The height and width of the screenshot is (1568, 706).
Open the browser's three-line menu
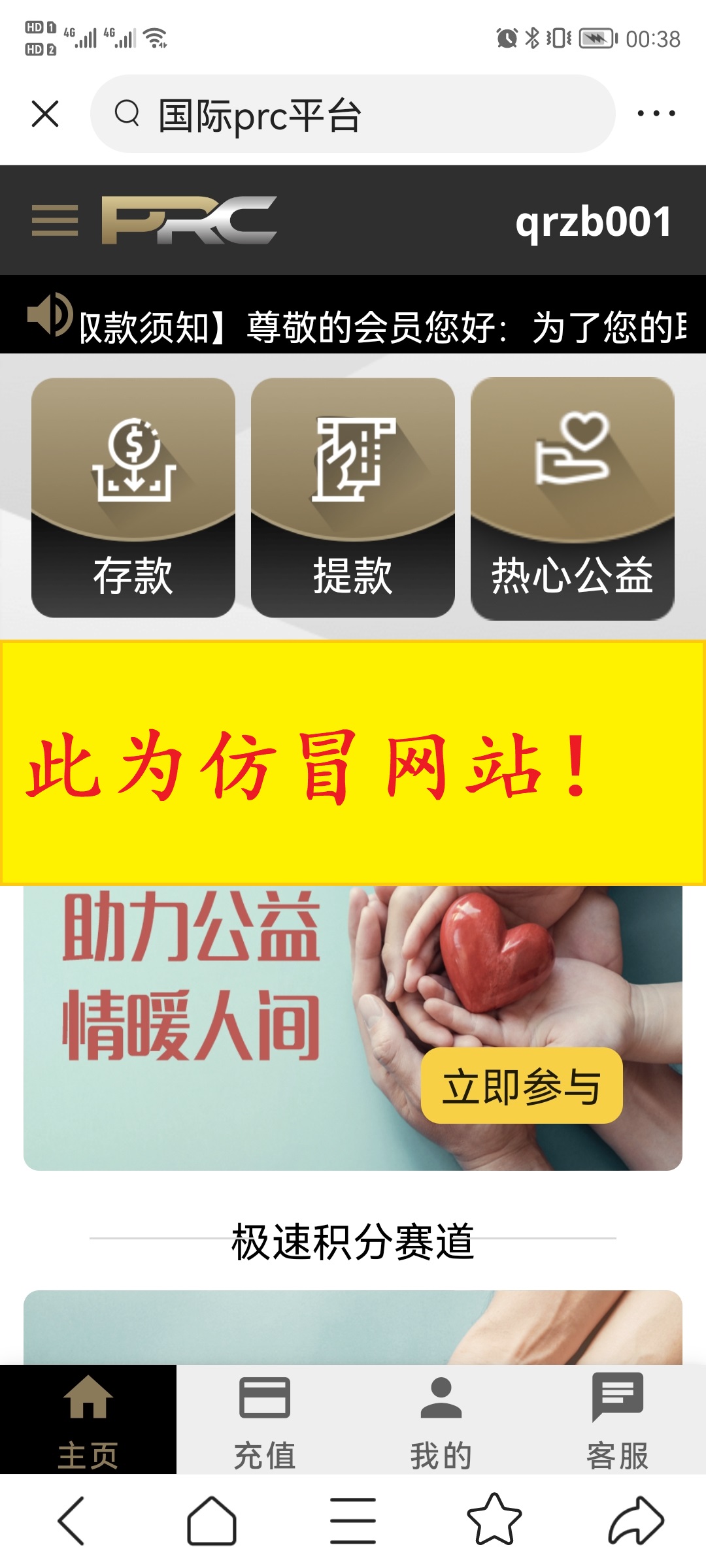point(353,1521)
